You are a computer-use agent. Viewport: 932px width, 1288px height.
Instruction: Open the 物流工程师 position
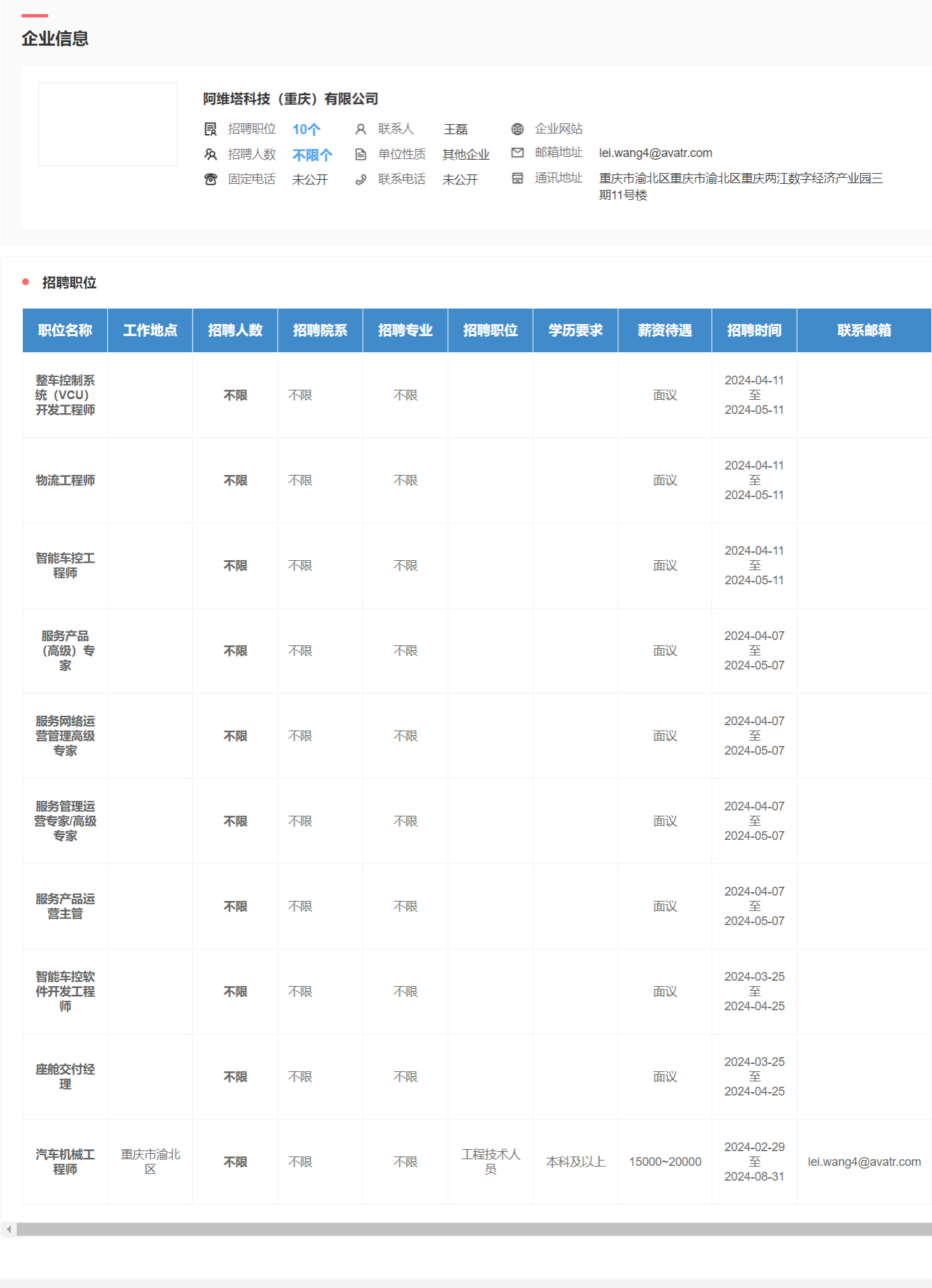[65, 480]
